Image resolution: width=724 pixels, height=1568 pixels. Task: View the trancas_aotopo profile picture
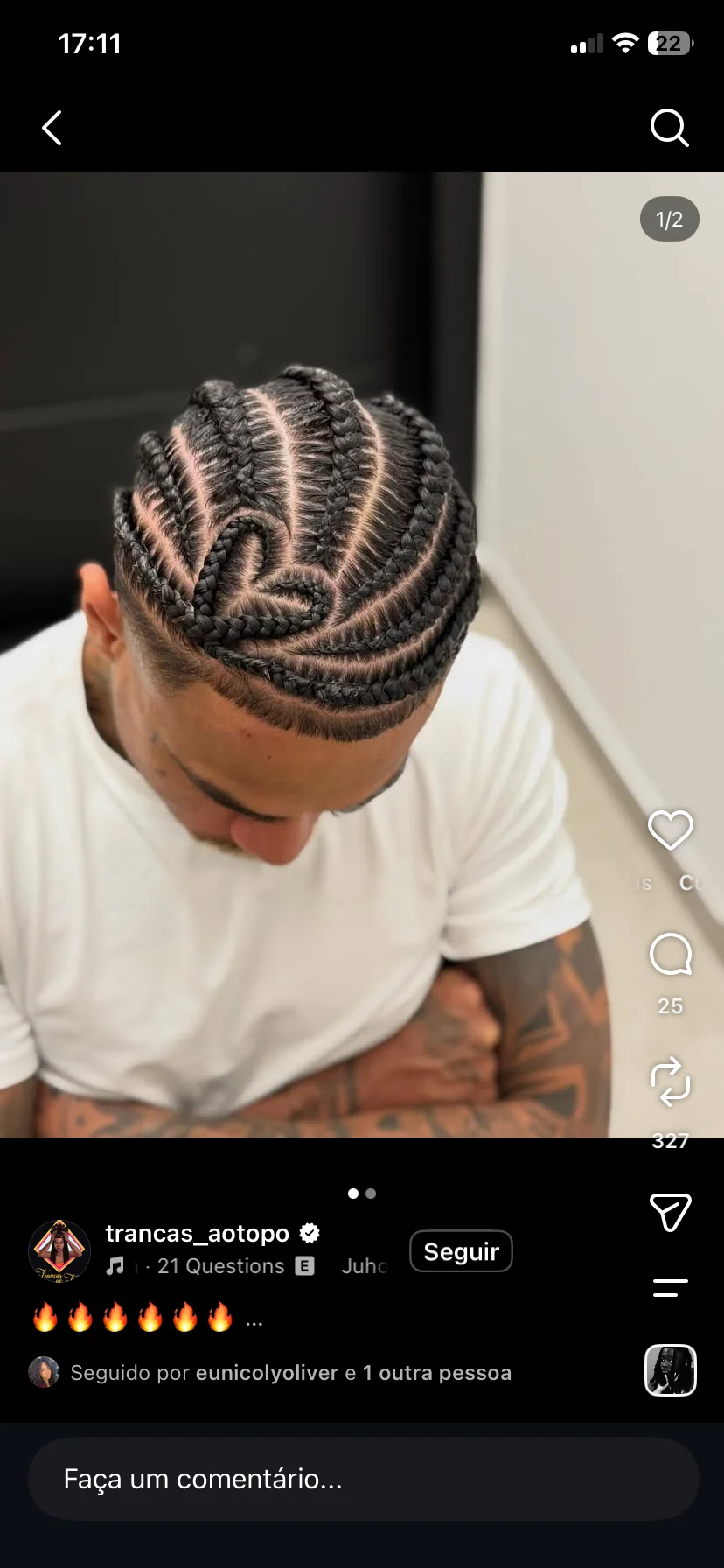59,1251
